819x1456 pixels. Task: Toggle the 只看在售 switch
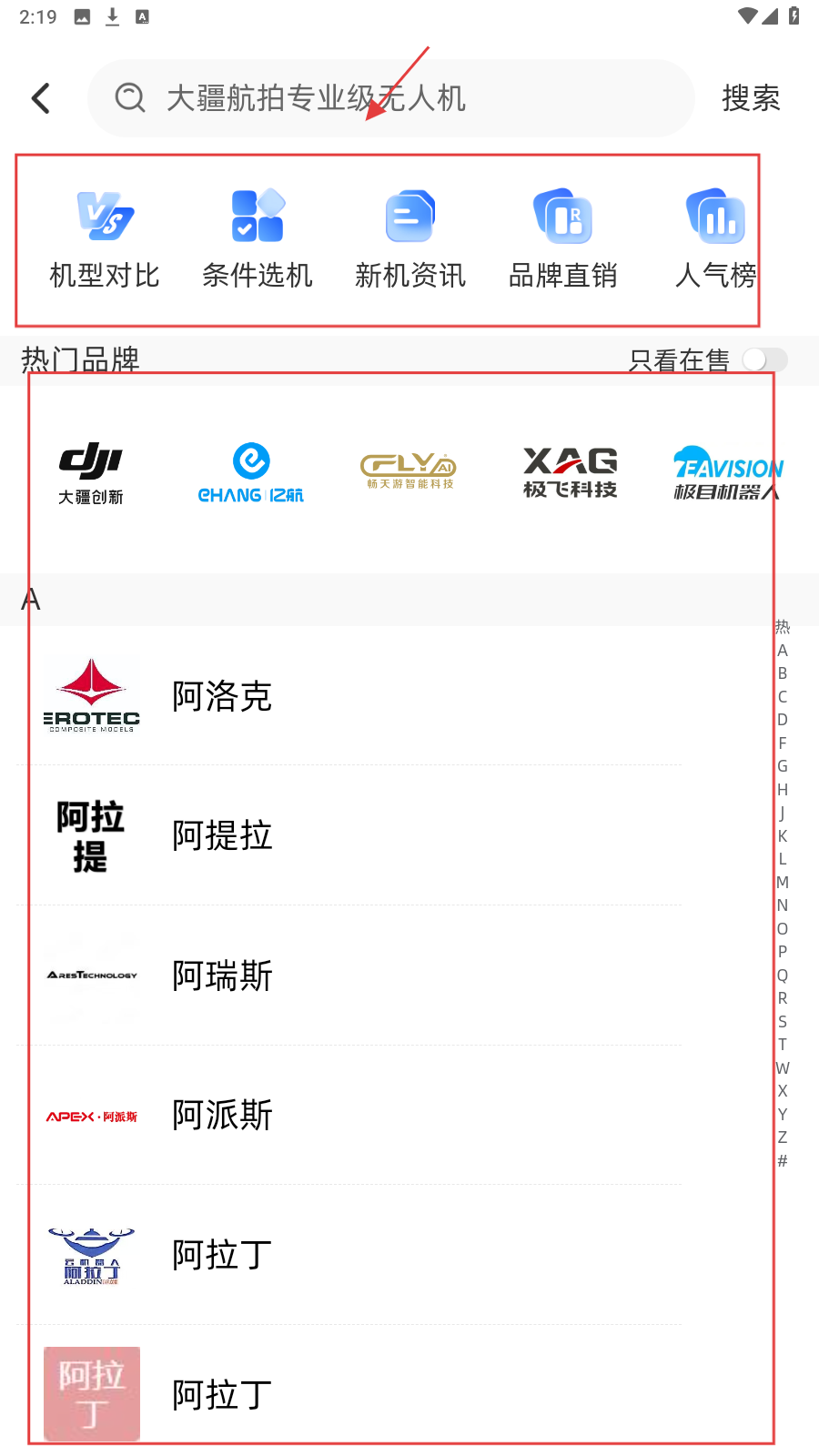[764, 360]
